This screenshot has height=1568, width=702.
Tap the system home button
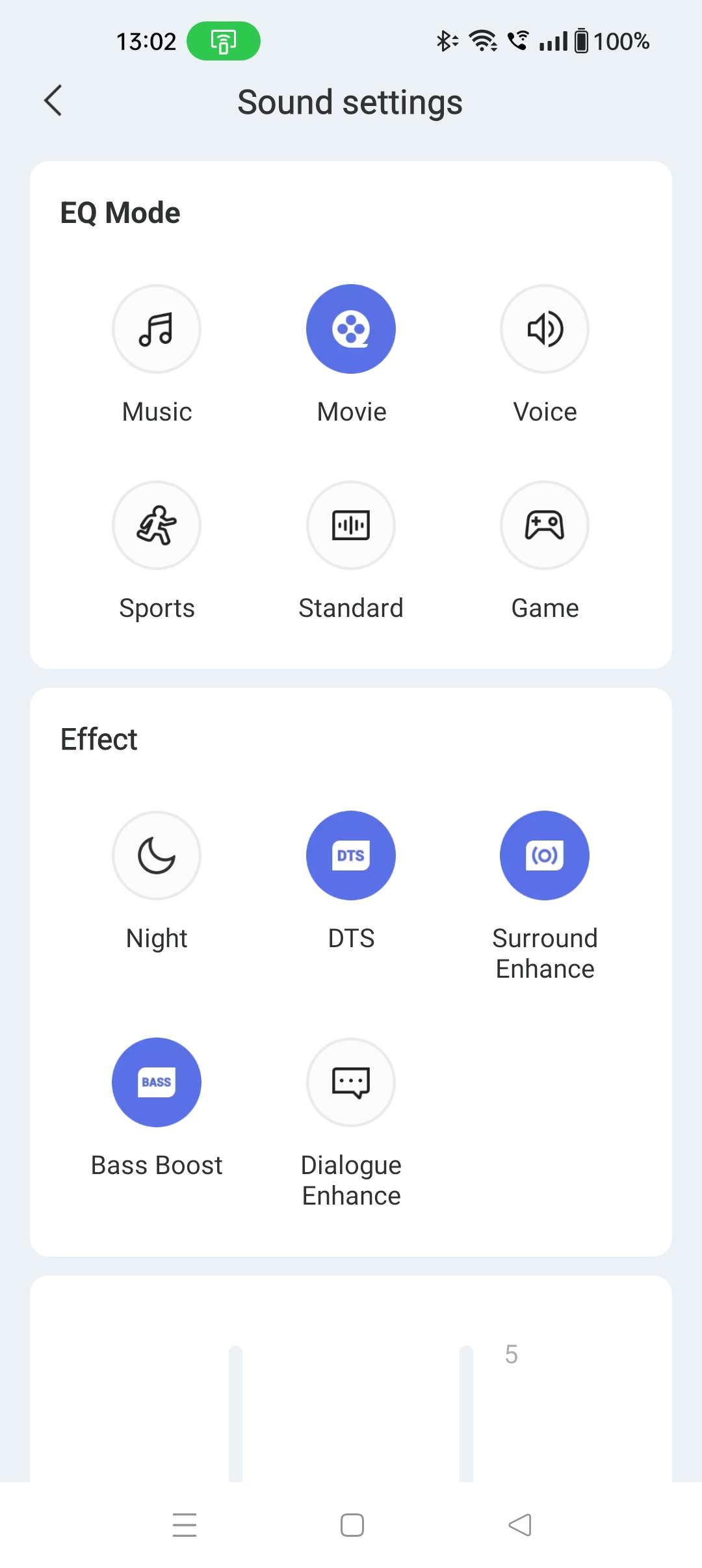(x=352, y=1525)
